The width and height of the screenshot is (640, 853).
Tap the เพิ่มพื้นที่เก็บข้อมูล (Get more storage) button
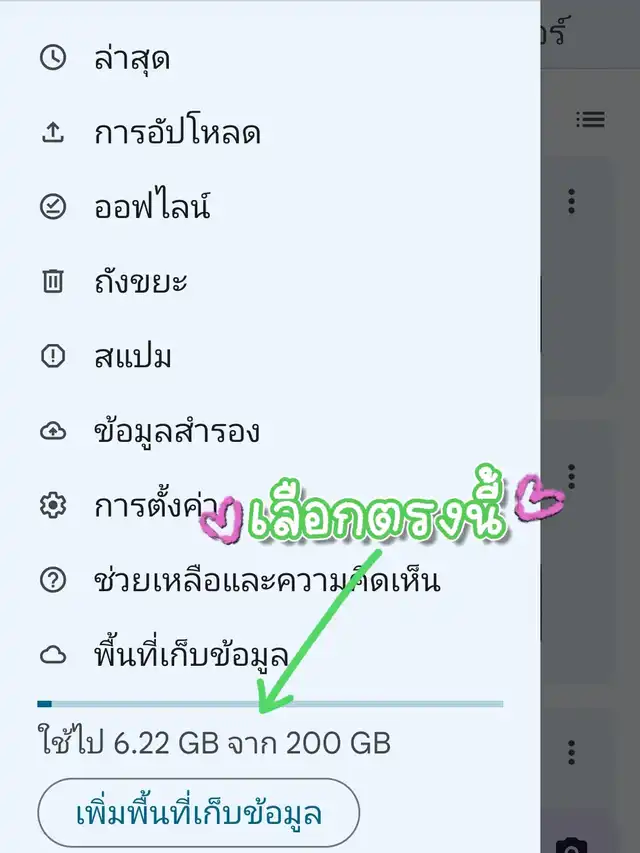coord(198,813)
